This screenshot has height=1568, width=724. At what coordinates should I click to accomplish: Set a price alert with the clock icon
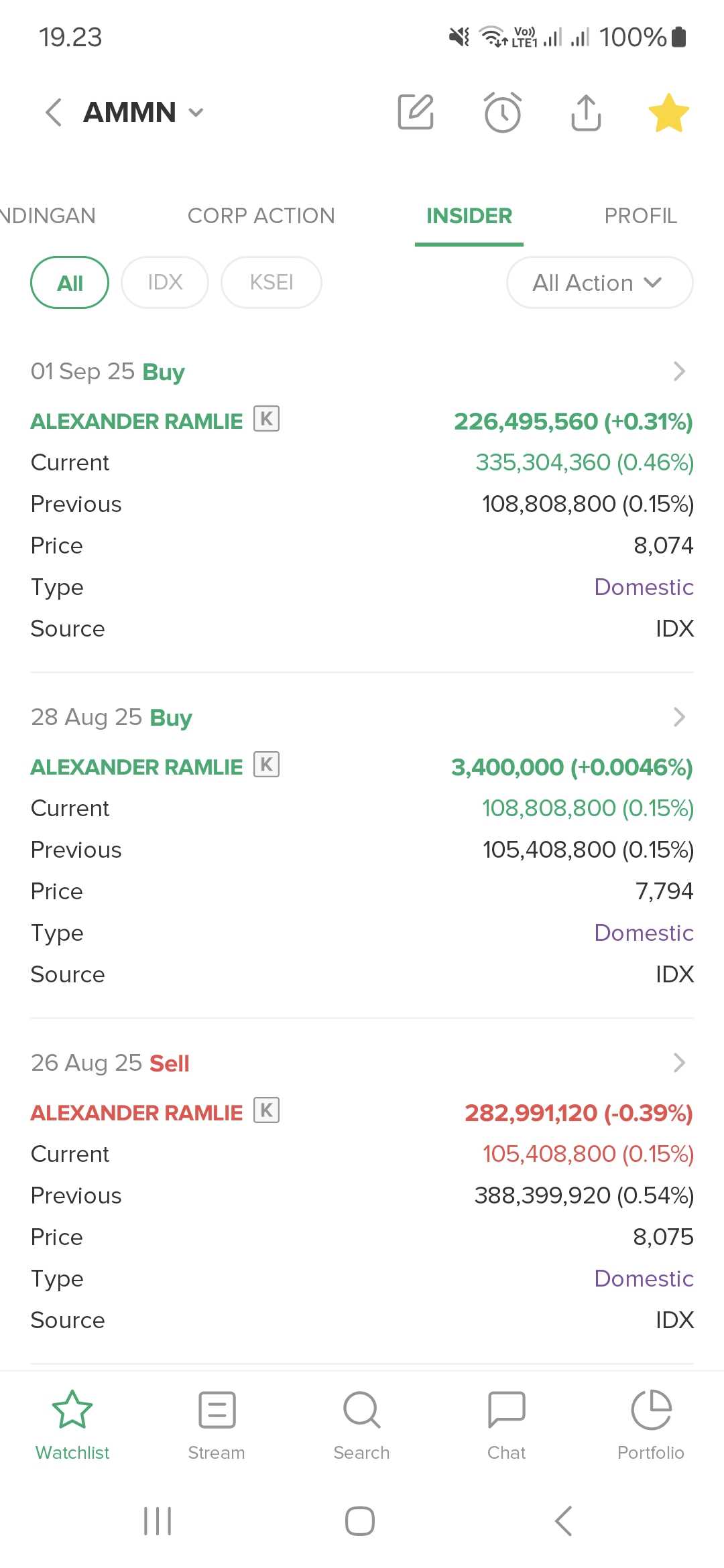503,112
